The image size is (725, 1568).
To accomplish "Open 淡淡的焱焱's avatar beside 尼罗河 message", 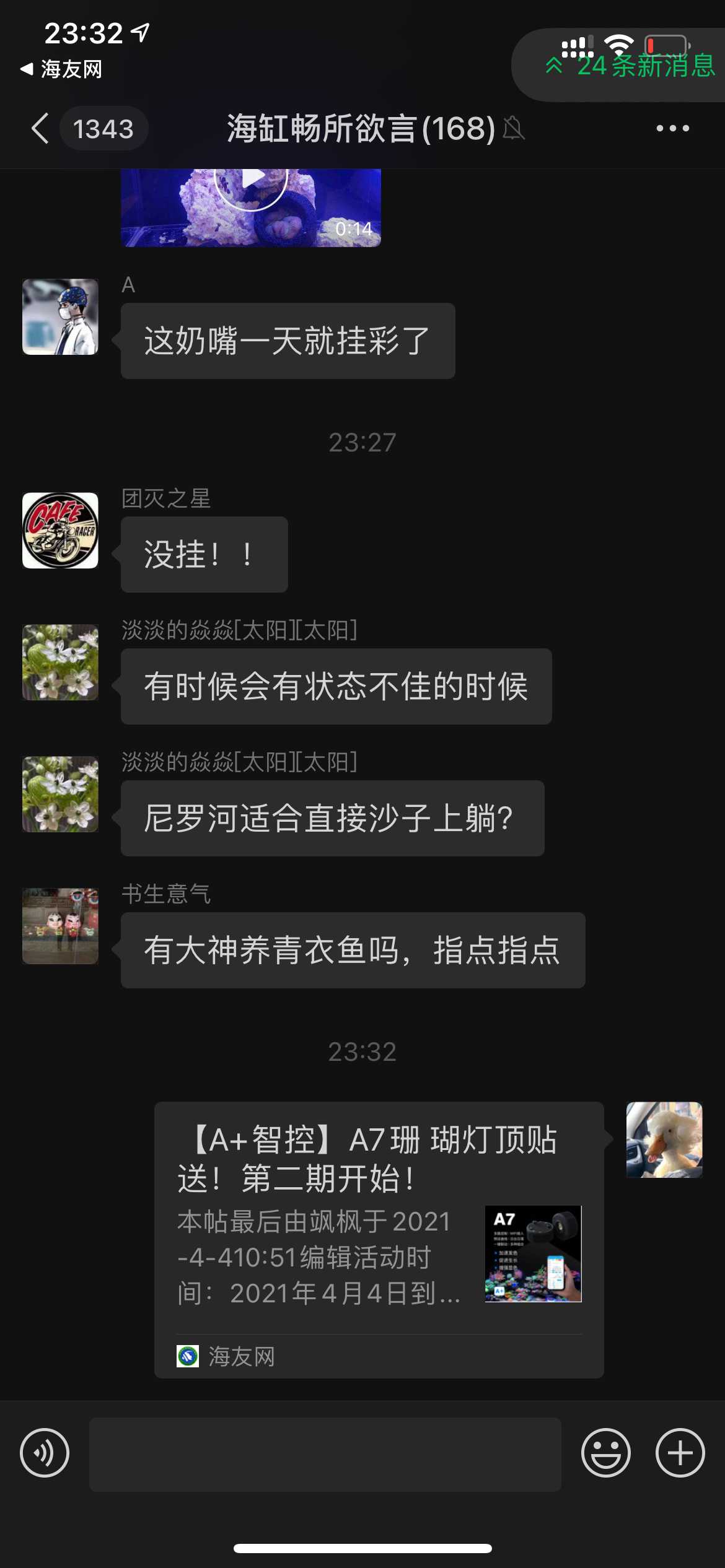I will point(60,794).
